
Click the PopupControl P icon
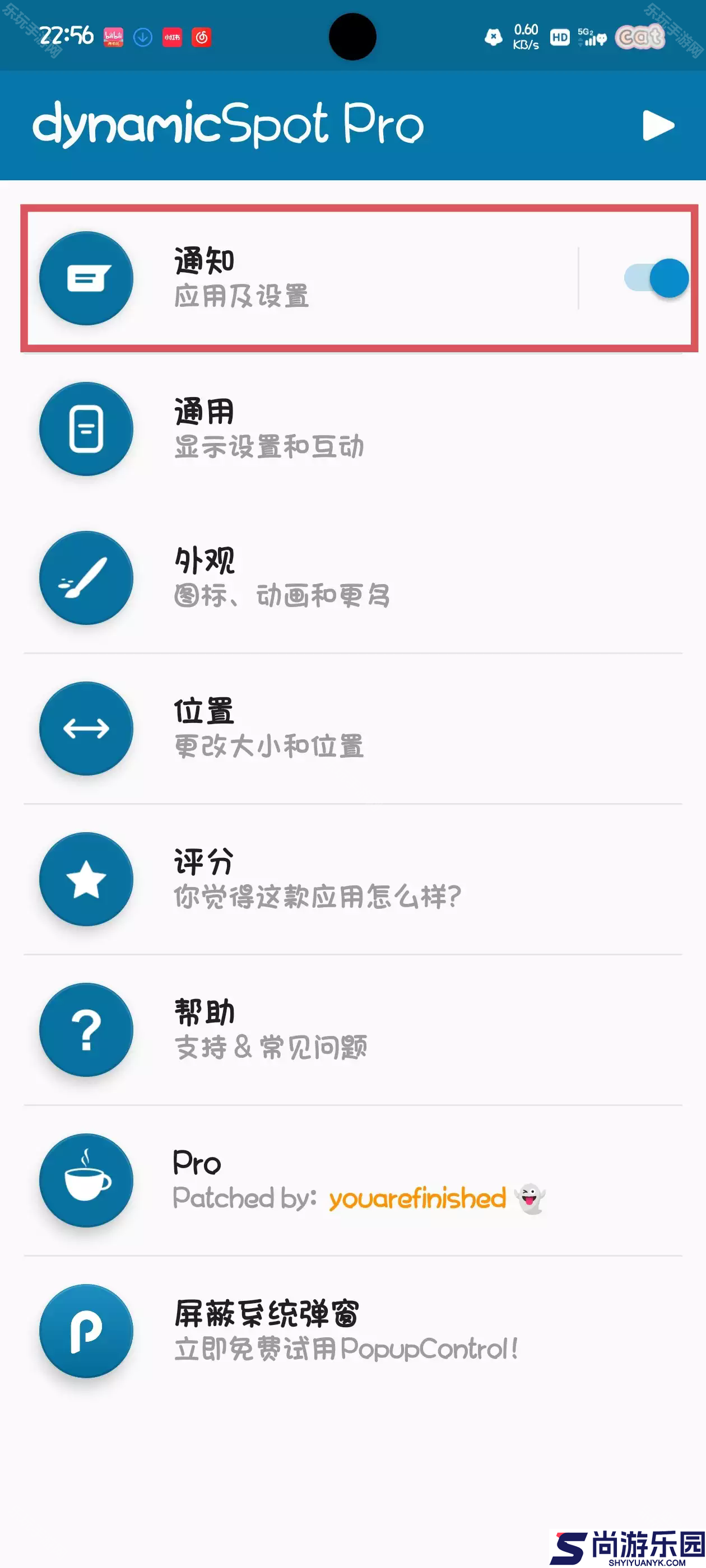point(86,1331)
